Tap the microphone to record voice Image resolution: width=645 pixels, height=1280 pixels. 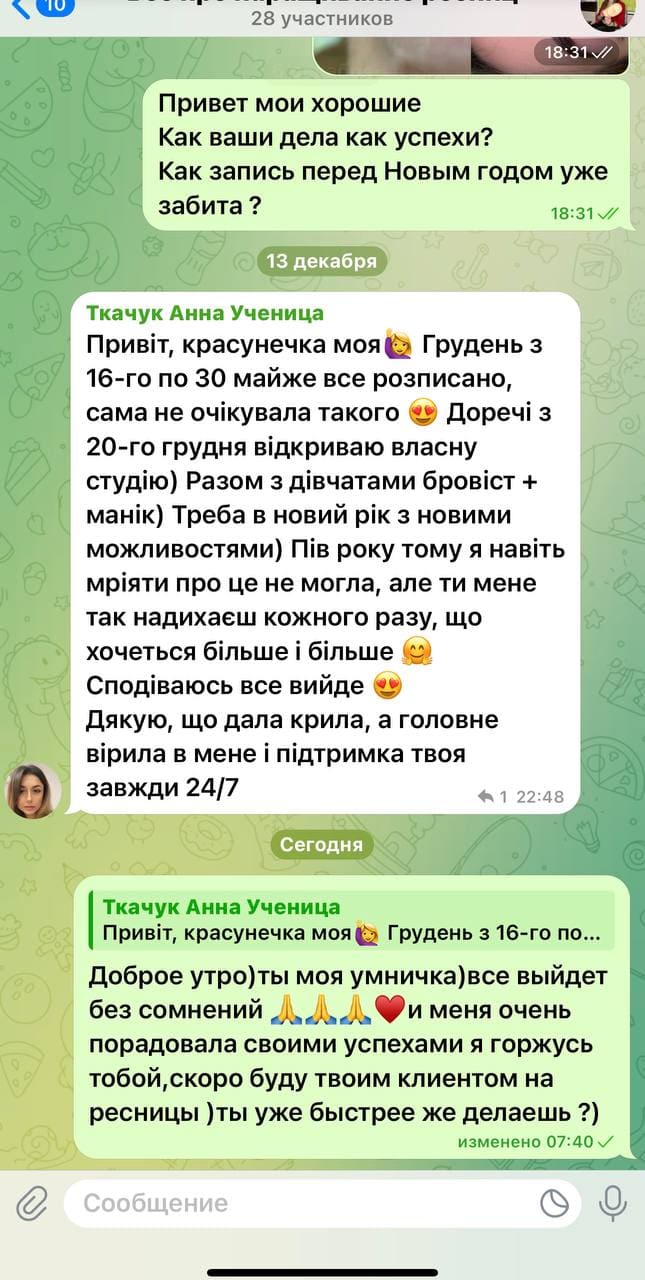[612, 1203]
